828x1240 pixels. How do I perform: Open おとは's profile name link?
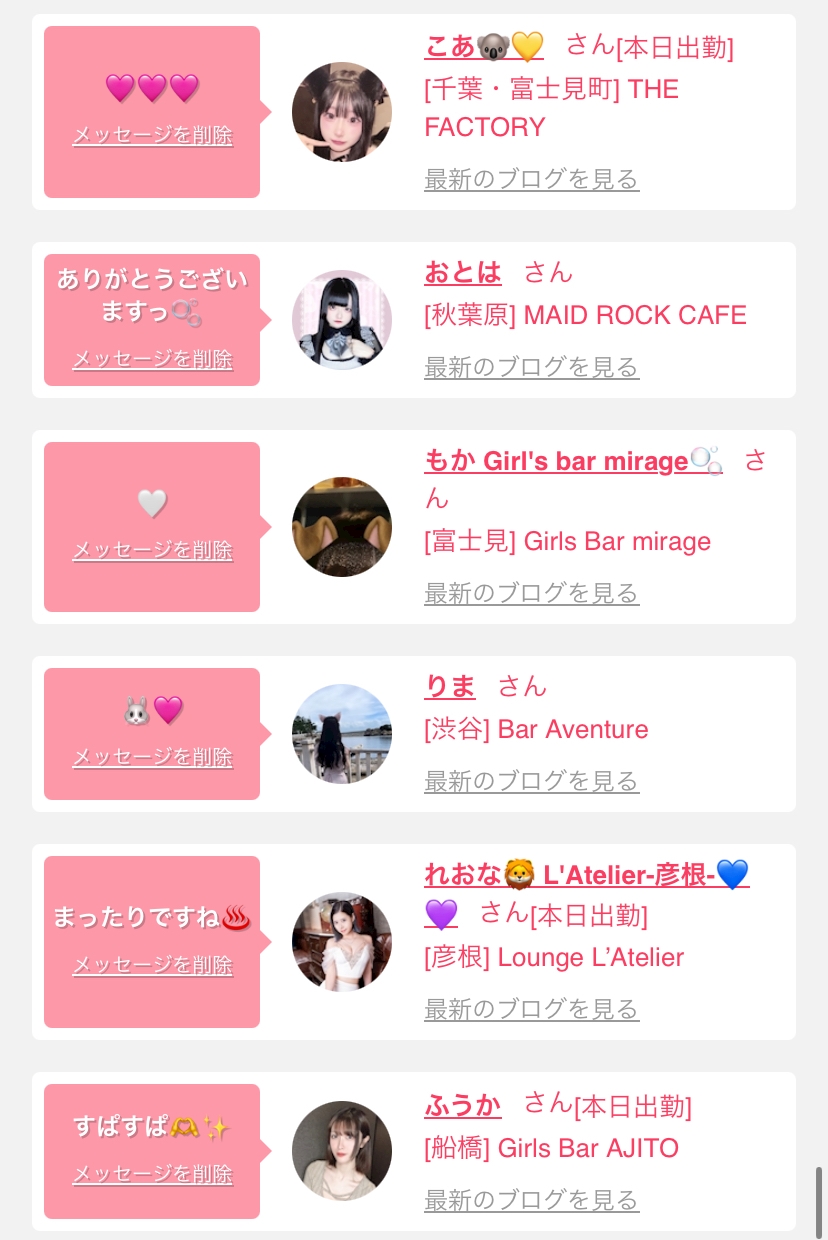(463, 272)
